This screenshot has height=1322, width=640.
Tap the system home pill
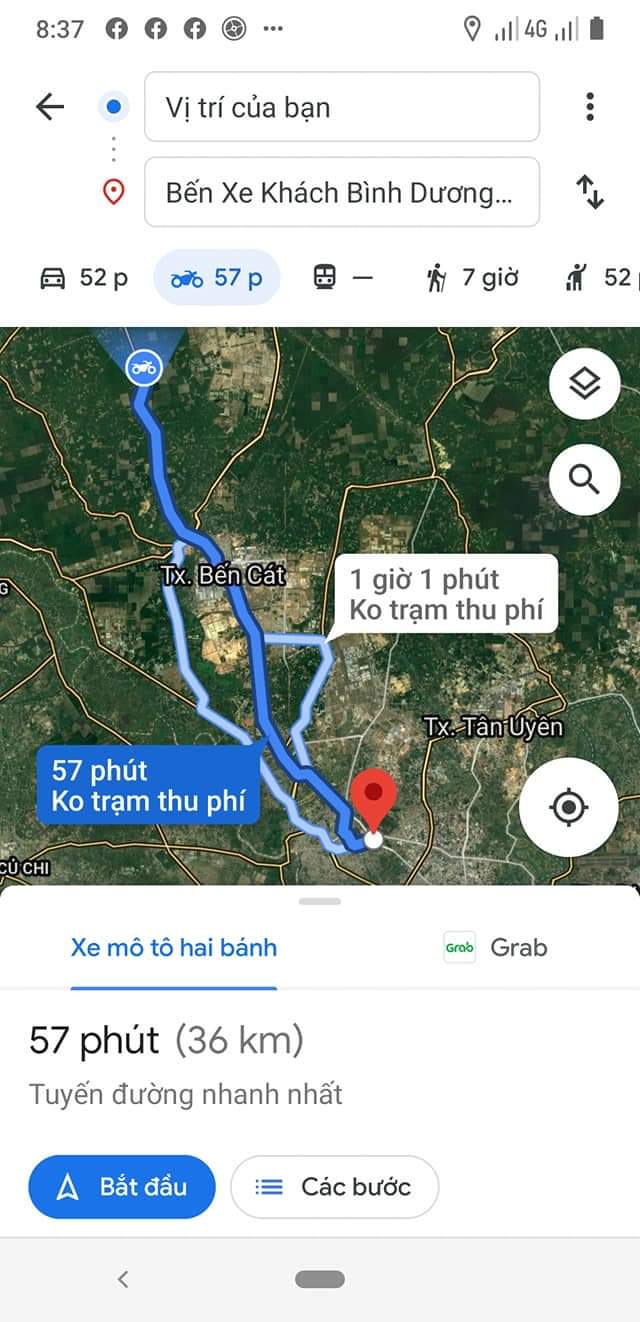(x=319, y=1279)
